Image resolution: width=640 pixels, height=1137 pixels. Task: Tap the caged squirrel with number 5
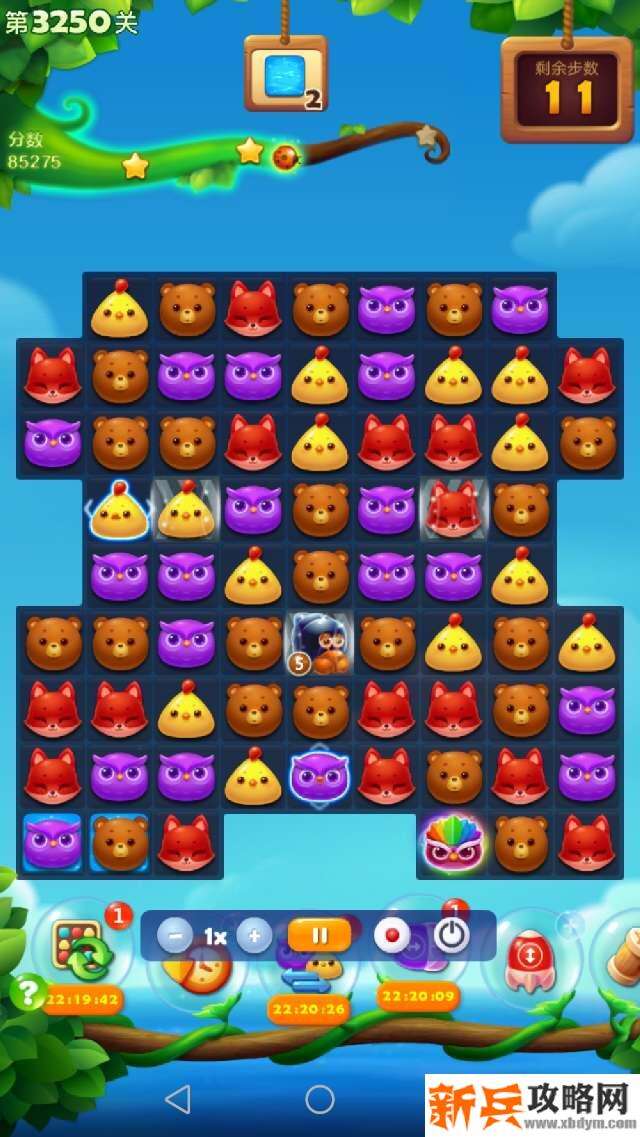pos(320,643)
